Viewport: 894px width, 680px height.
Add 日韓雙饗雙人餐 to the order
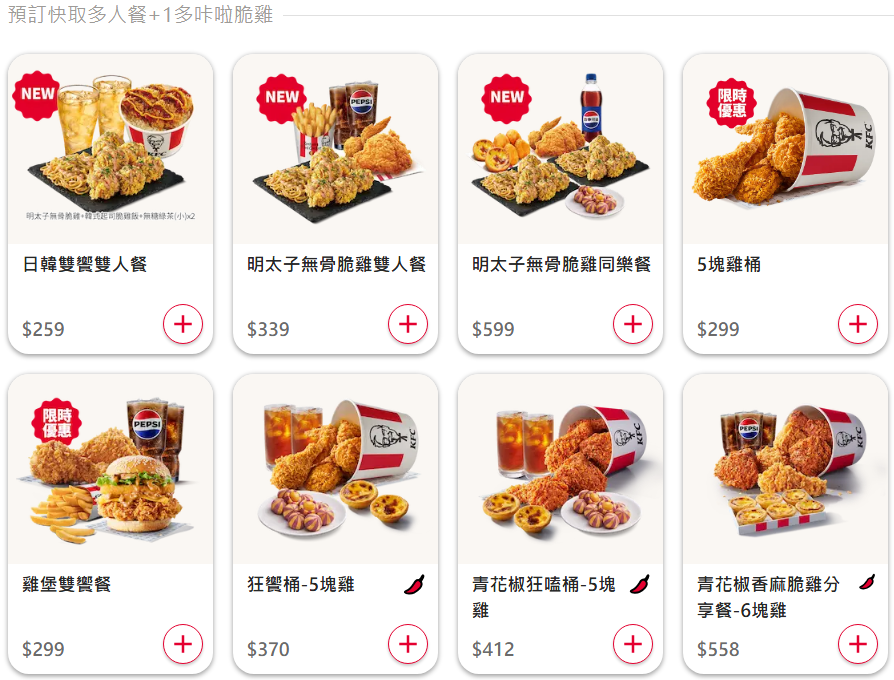click(x=183, y=325)
